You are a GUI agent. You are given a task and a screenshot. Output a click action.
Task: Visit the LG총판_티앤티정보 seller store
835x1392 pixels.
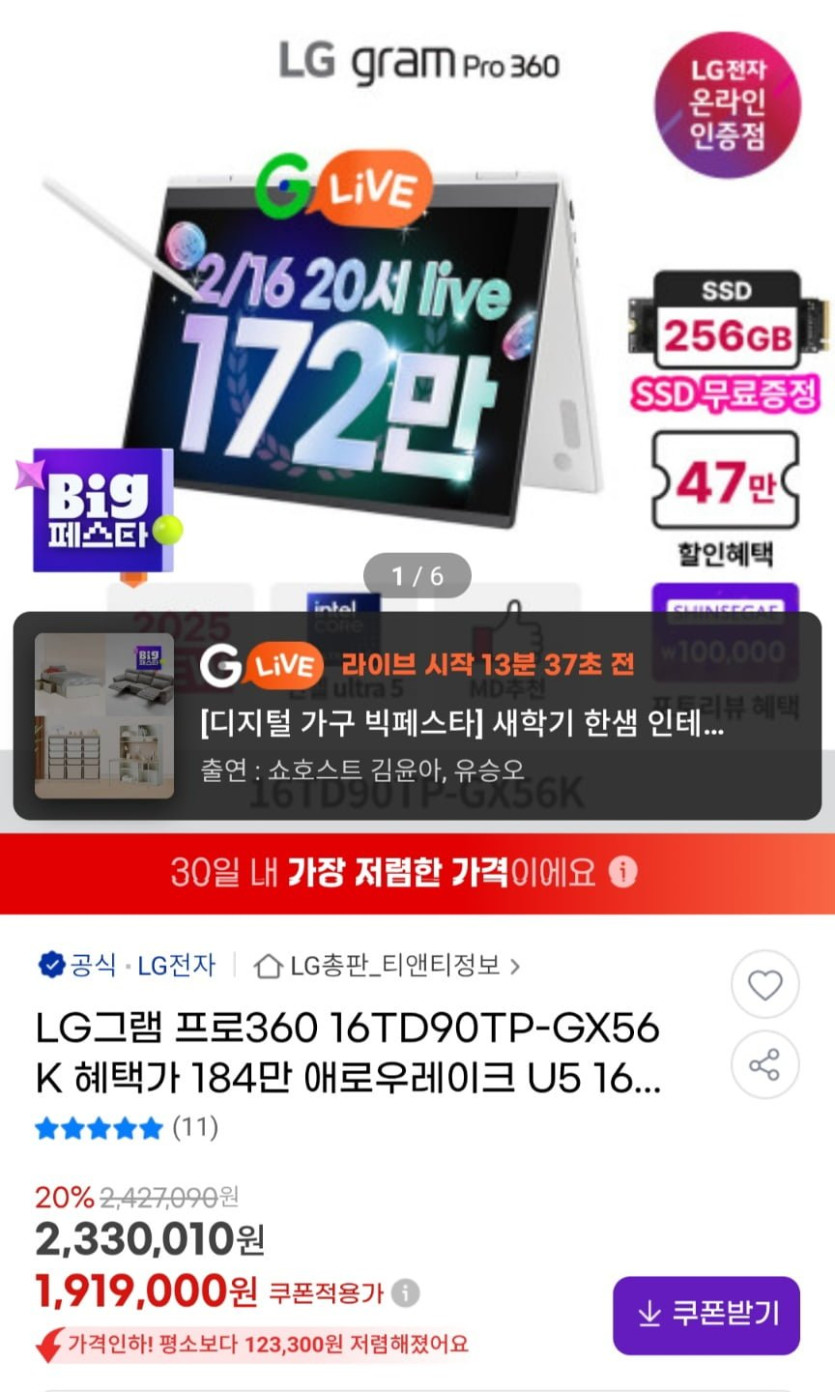[x=388, y=966]
